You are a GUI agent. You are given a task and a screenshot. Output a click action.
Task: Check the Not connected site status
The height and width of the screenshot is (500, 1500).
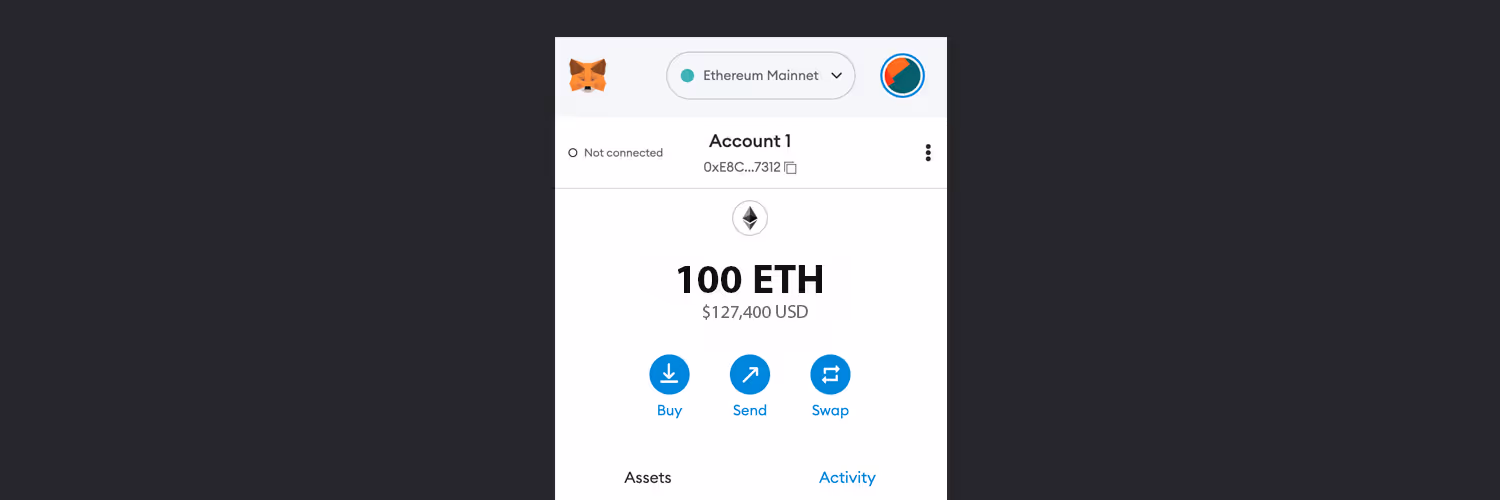(616, 153)
